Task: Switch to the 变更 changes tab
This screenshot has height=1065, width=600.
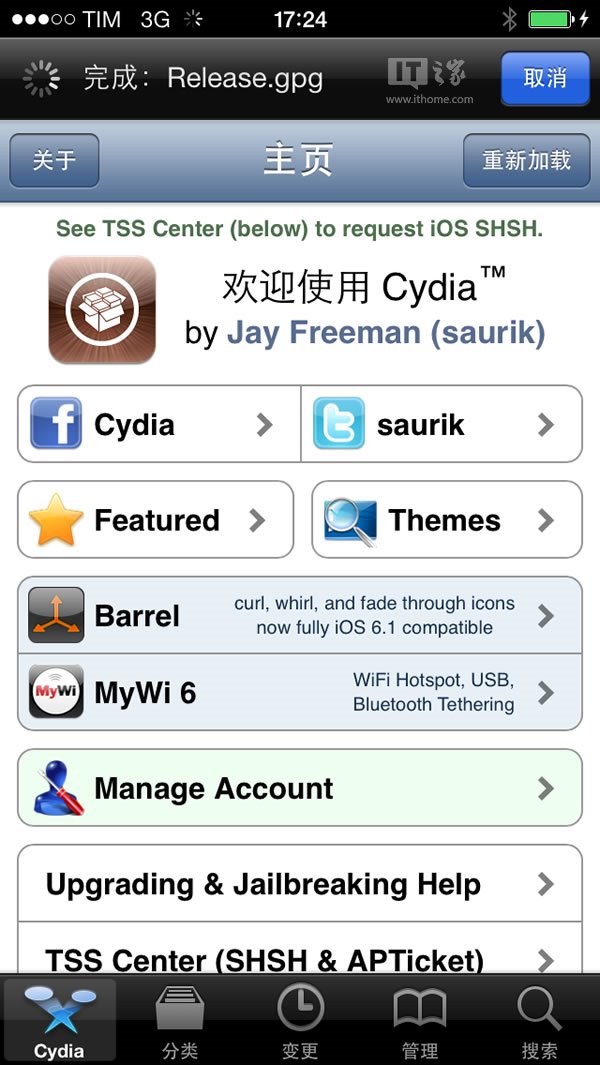Action: tap(300, 1020)
